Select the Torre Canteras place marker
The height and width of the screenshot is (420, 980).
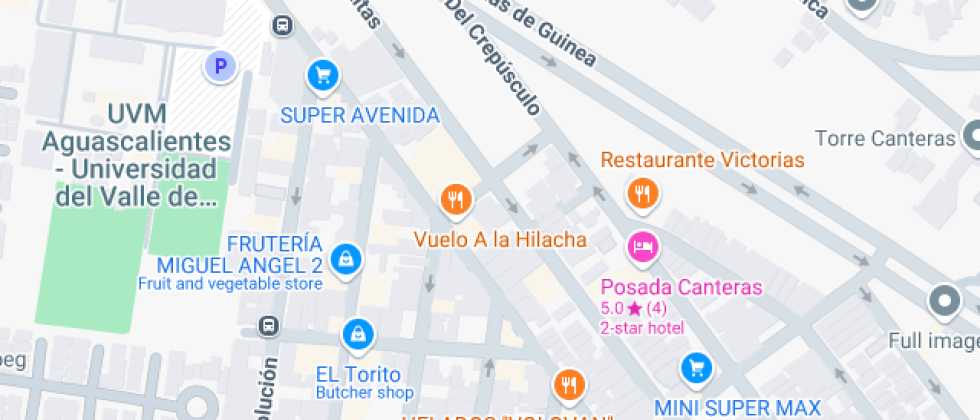pyautogui.click(x=972, y=135)
